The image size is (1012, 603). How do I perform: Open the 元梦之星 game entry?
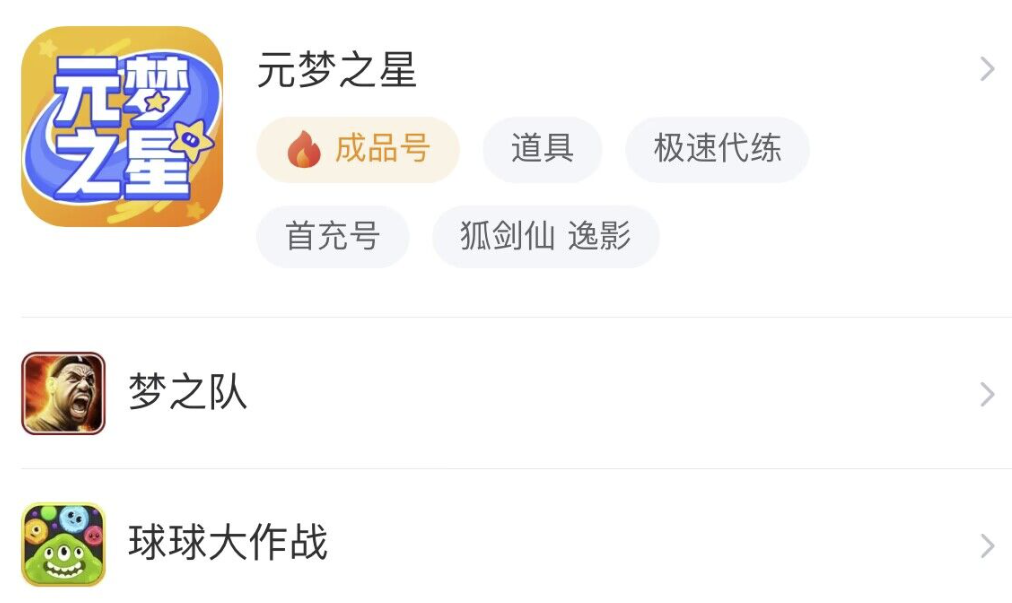pyautogui.click(x=336, y=70)
